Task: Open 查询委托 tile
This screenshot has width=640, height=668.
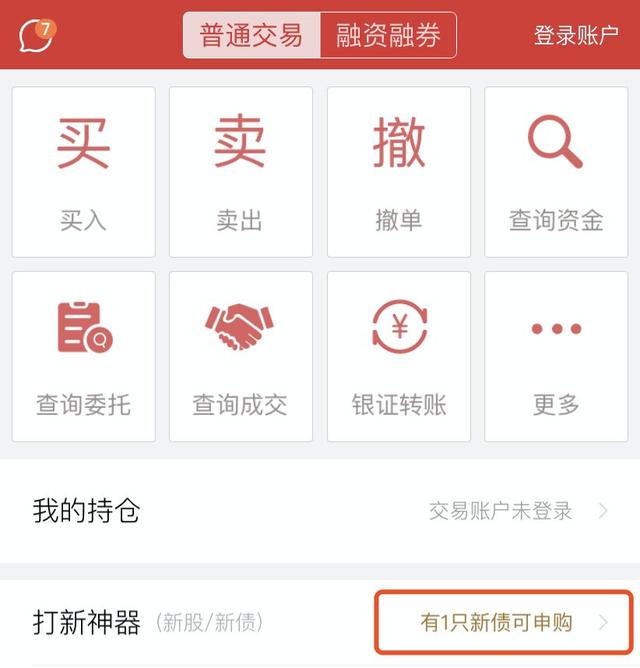Action: [x=83, y=356]
